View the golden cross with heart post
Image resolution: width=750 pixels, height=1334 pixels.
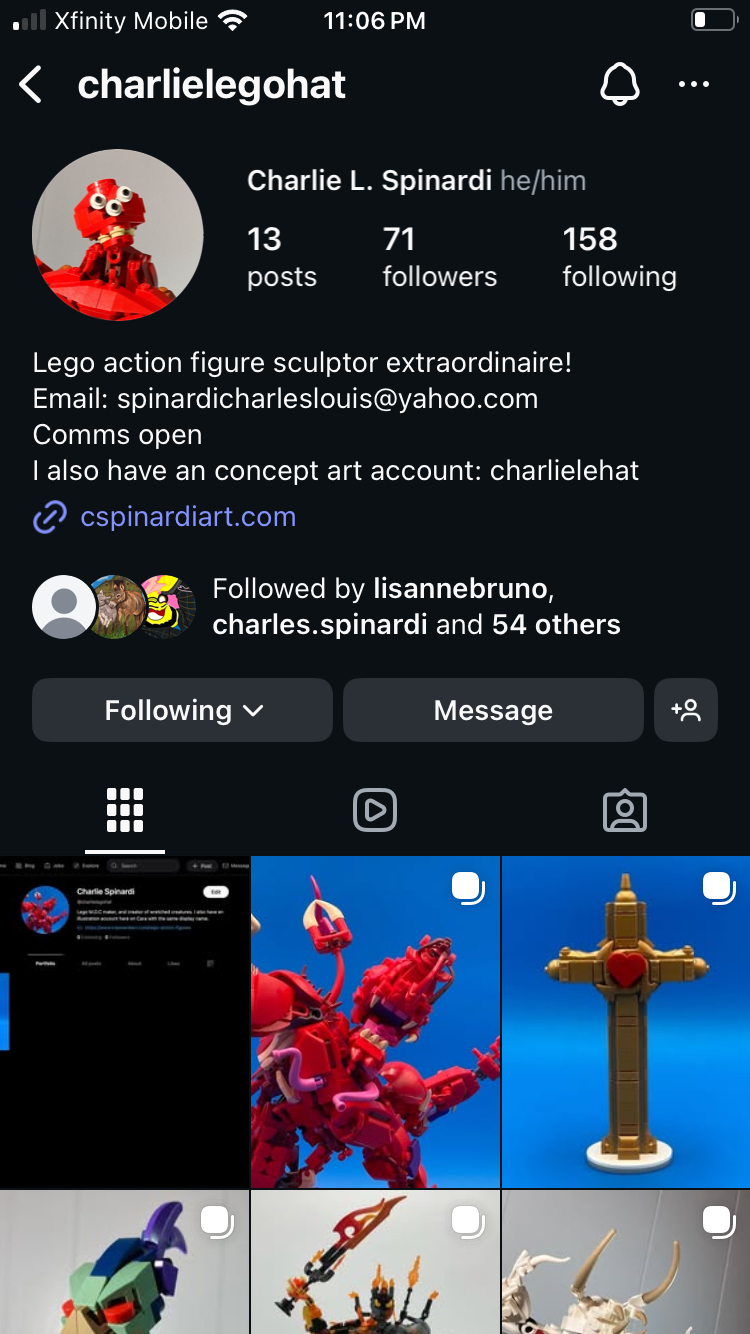coord(626,1021)
